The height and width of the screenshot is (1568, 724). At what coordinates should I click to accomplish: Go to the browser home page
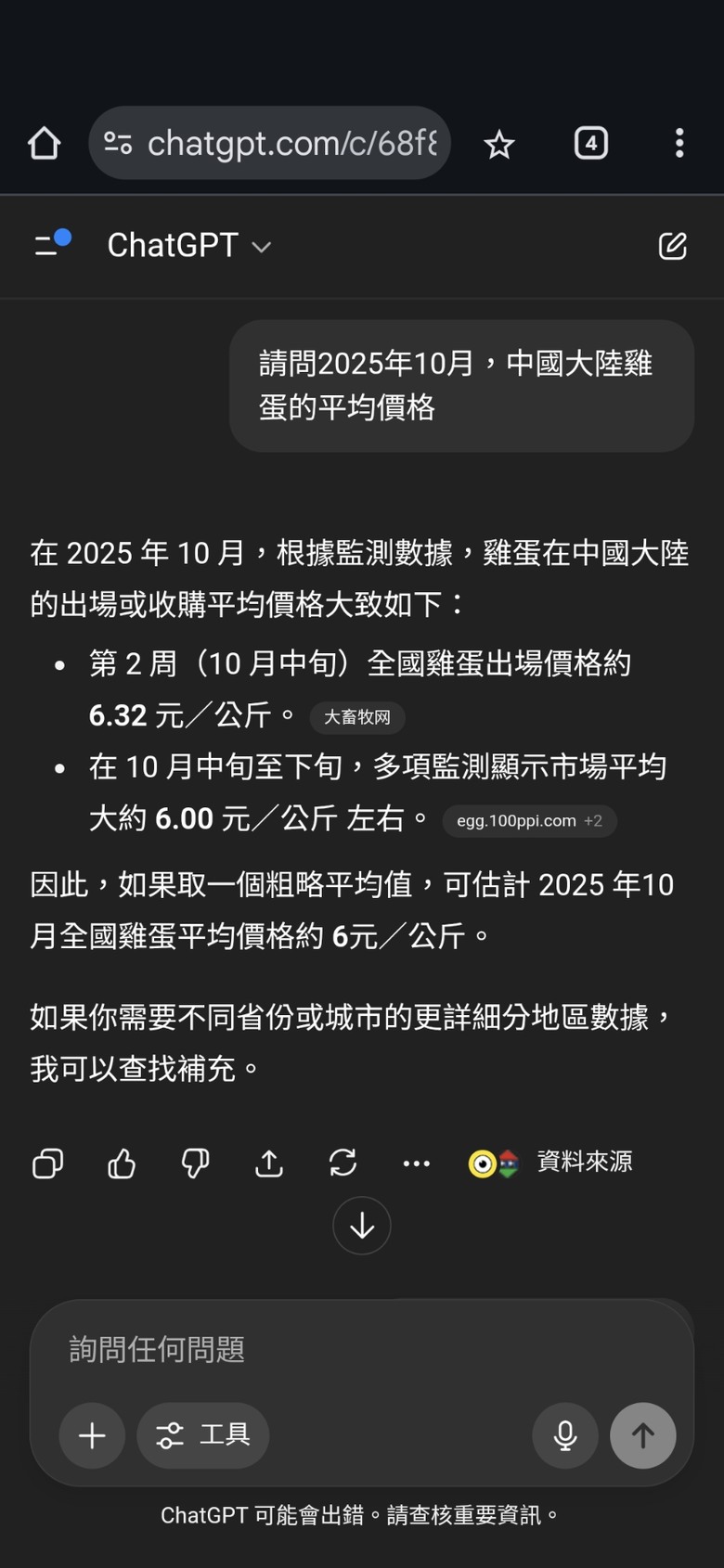pyautogui.click(x=44, y=143)
